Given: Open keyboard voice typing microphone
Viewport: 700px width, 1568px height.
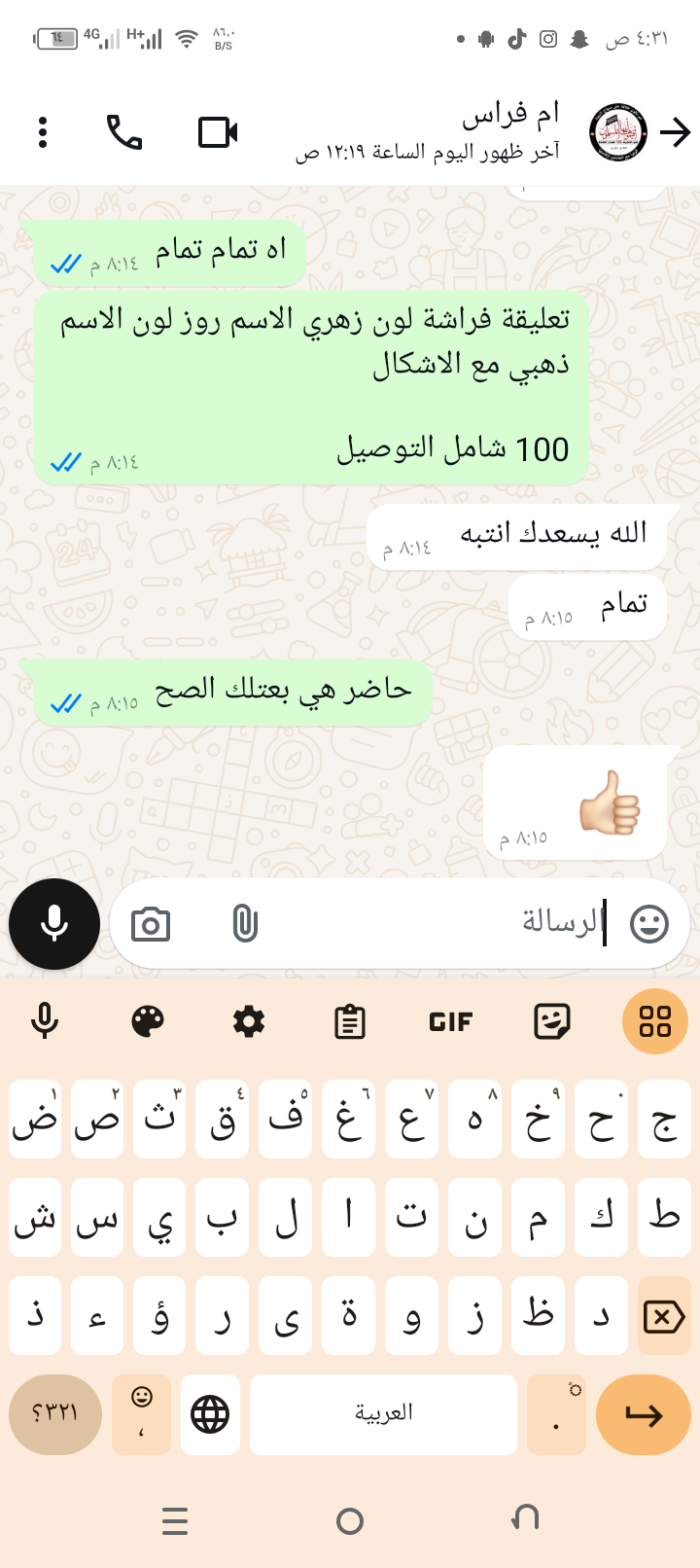Looking at the screenshot, I should (x=45, y=1021).
